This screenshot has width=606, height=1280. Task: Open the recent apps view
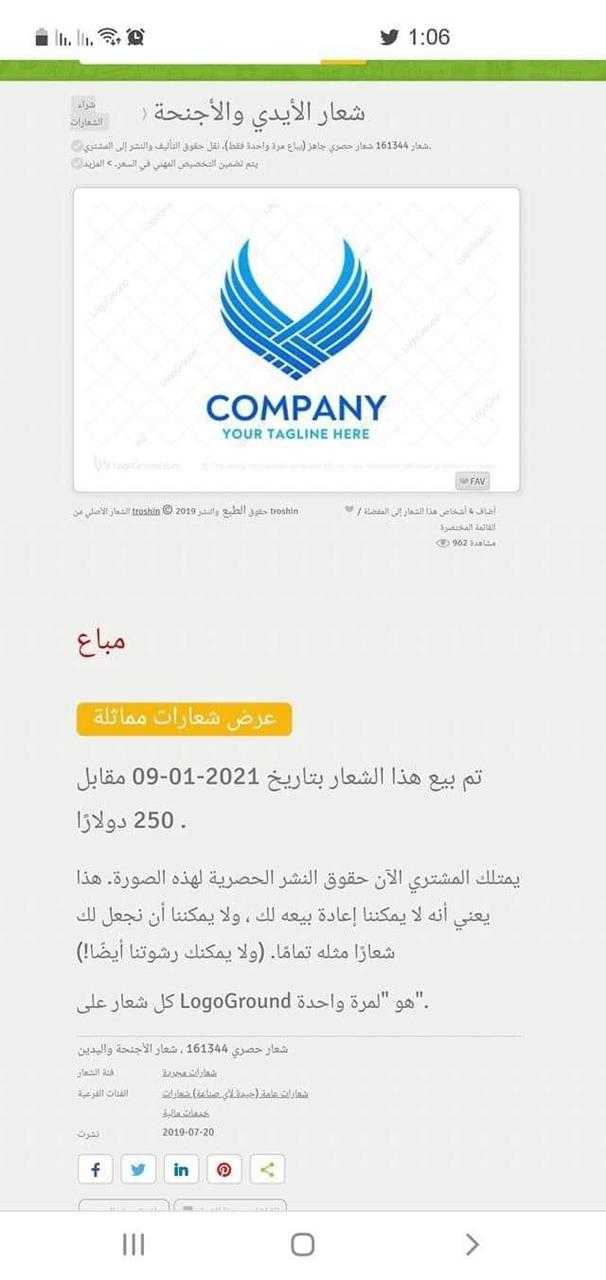(x=133, y=1244)
